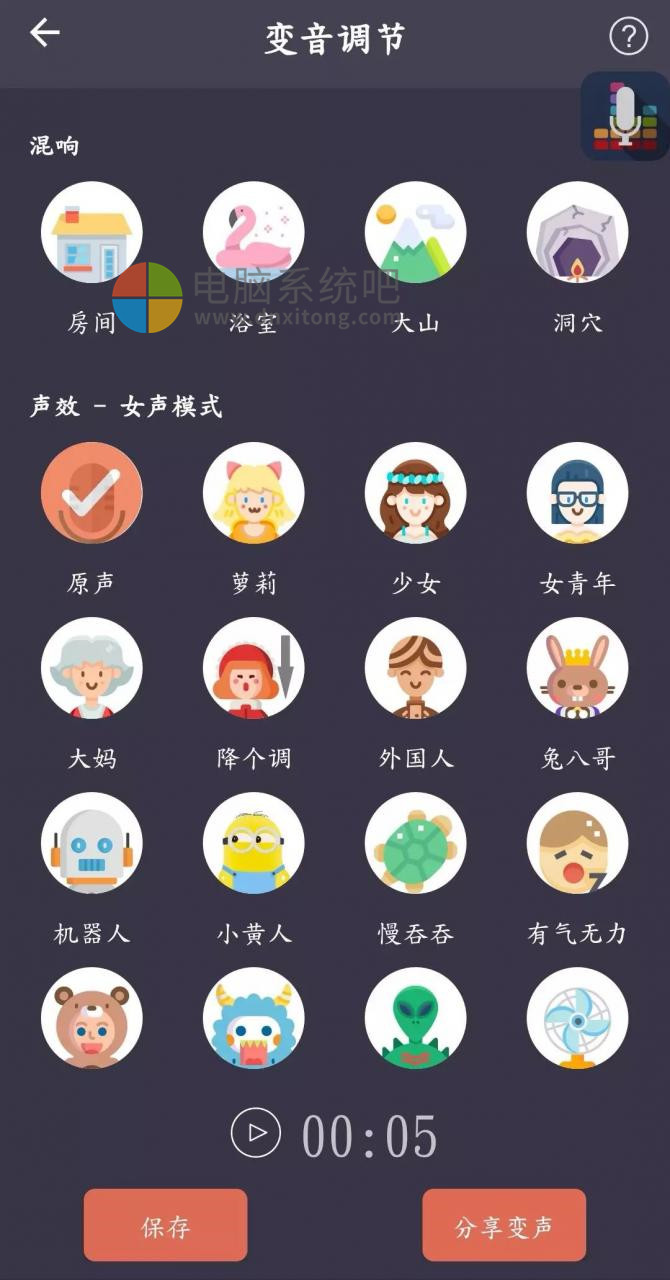Pick the 兔八哥 voice effect
Viewport: 670px width, 1280px height.
point(577,668)
